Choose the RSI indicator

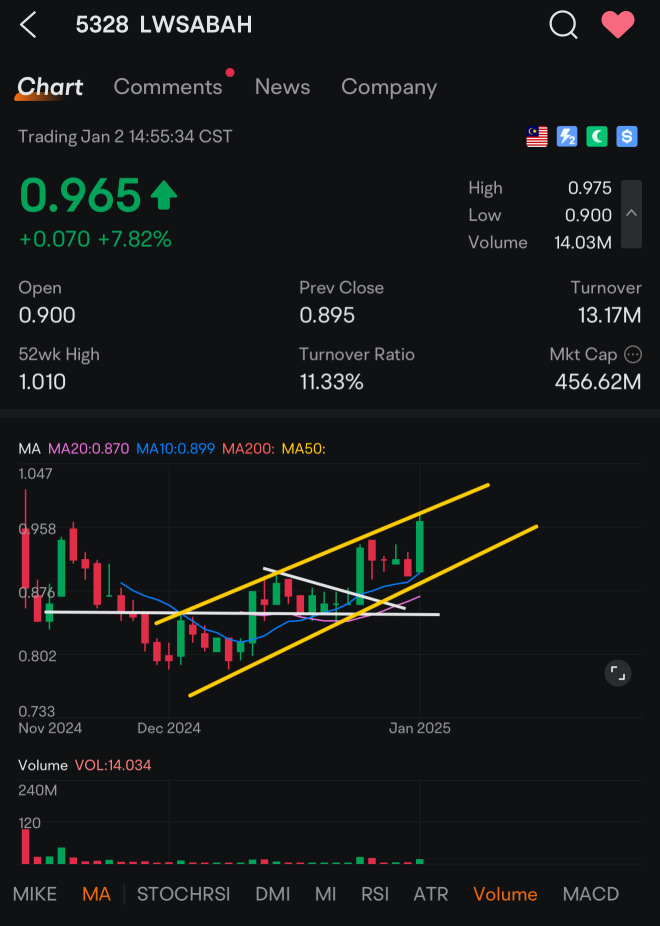click(375, 894)
